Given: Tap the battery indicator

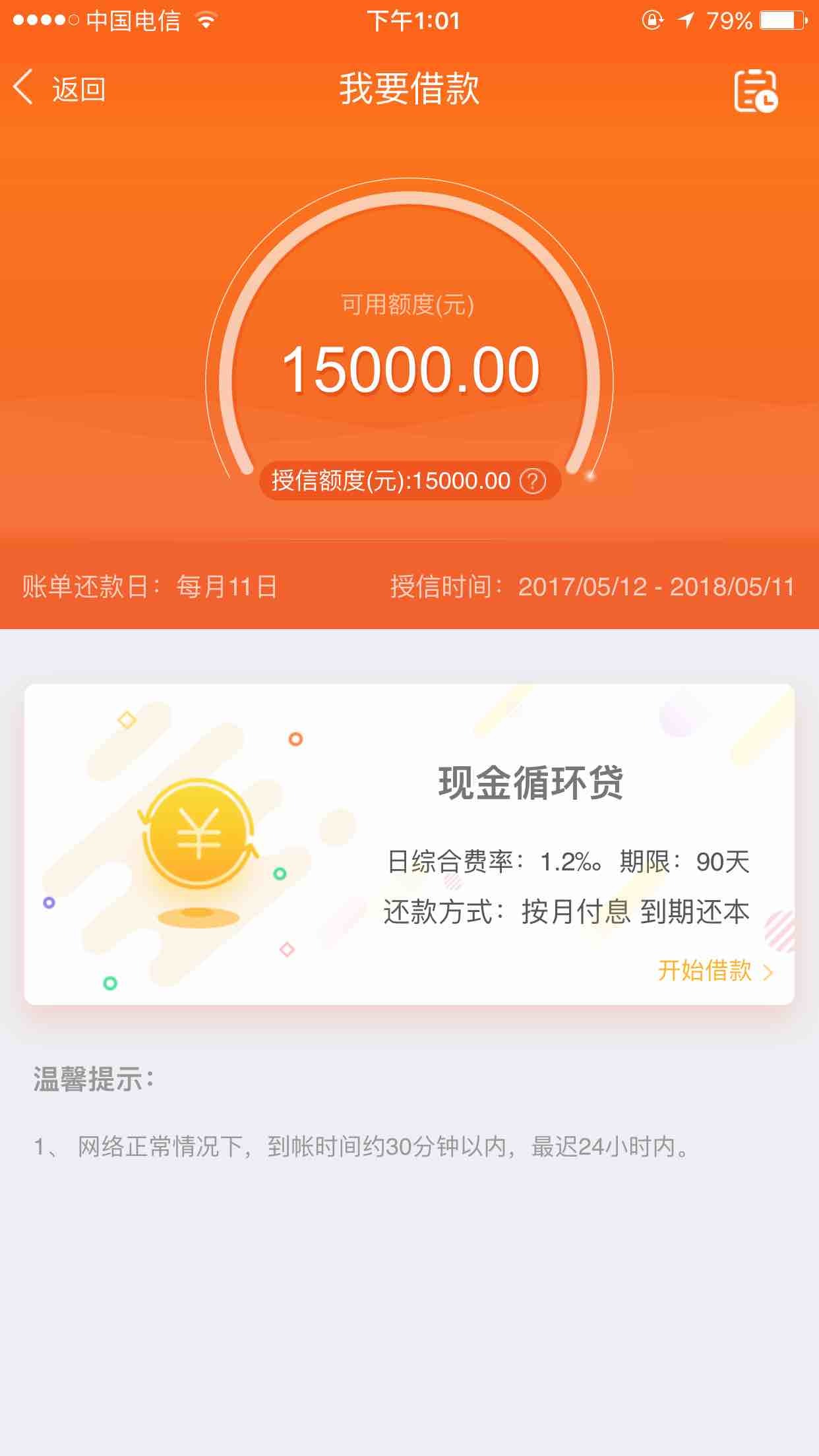Looking at the screenshot, I should click(x=781, y=21).
